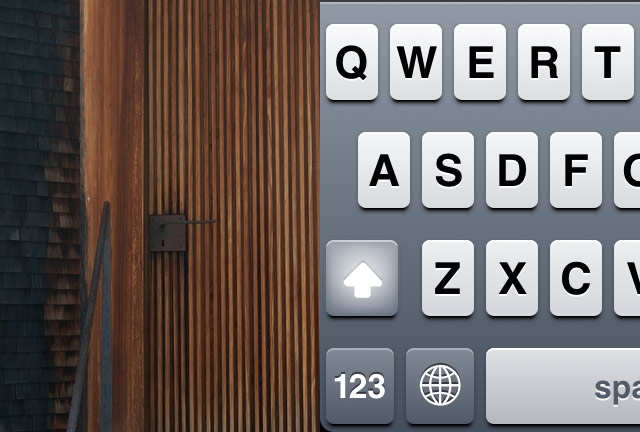Type the letter Q key
Viewport: 640px width, 432px height.
pos(352,62)
